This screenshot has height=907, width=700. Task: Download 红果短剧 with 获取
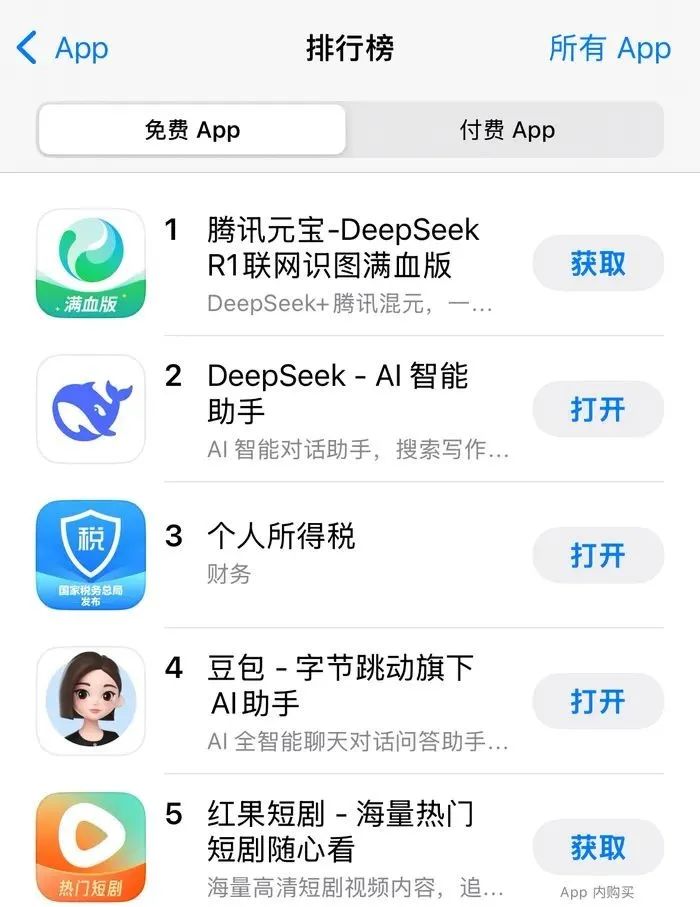coord(597,847)
